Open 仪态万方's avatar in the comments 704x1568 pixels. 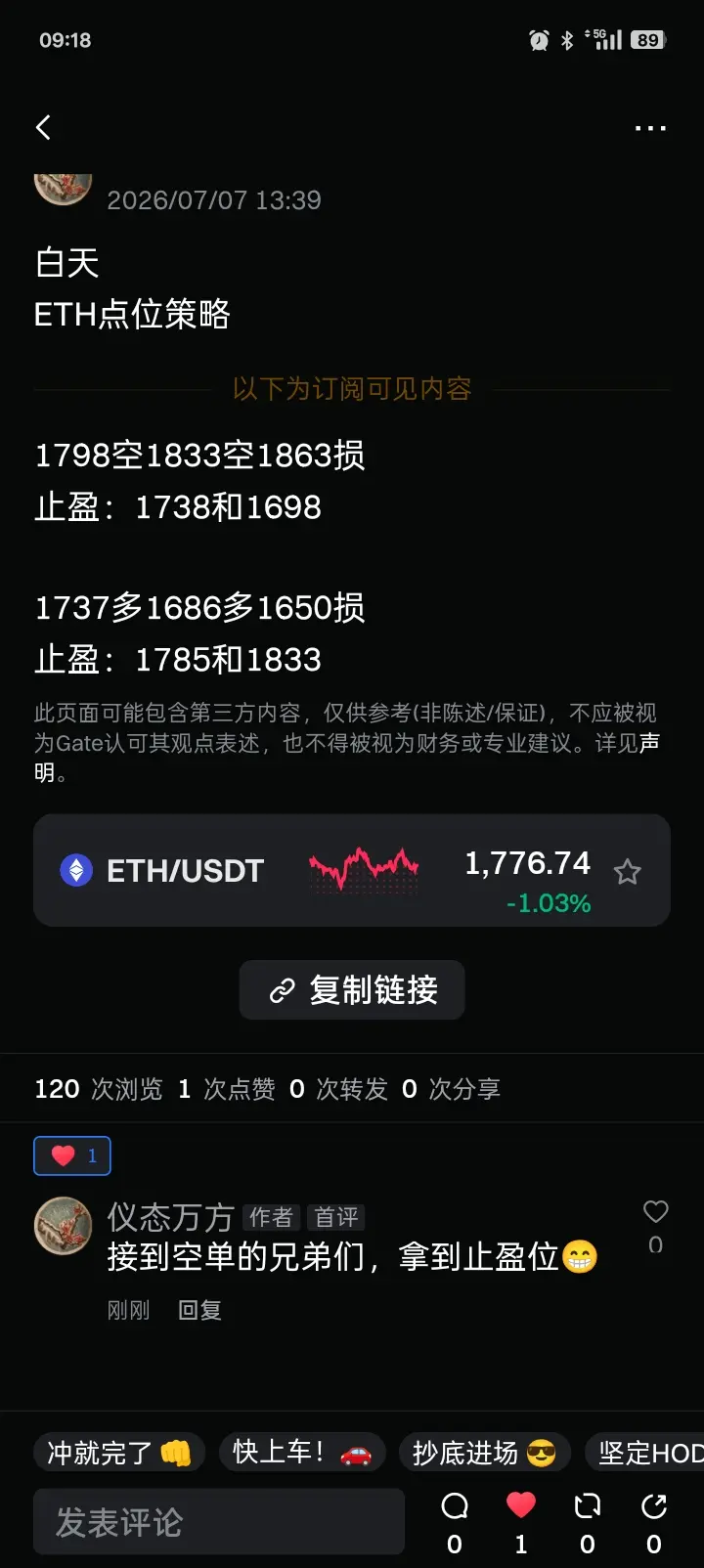pos(64,1225)
